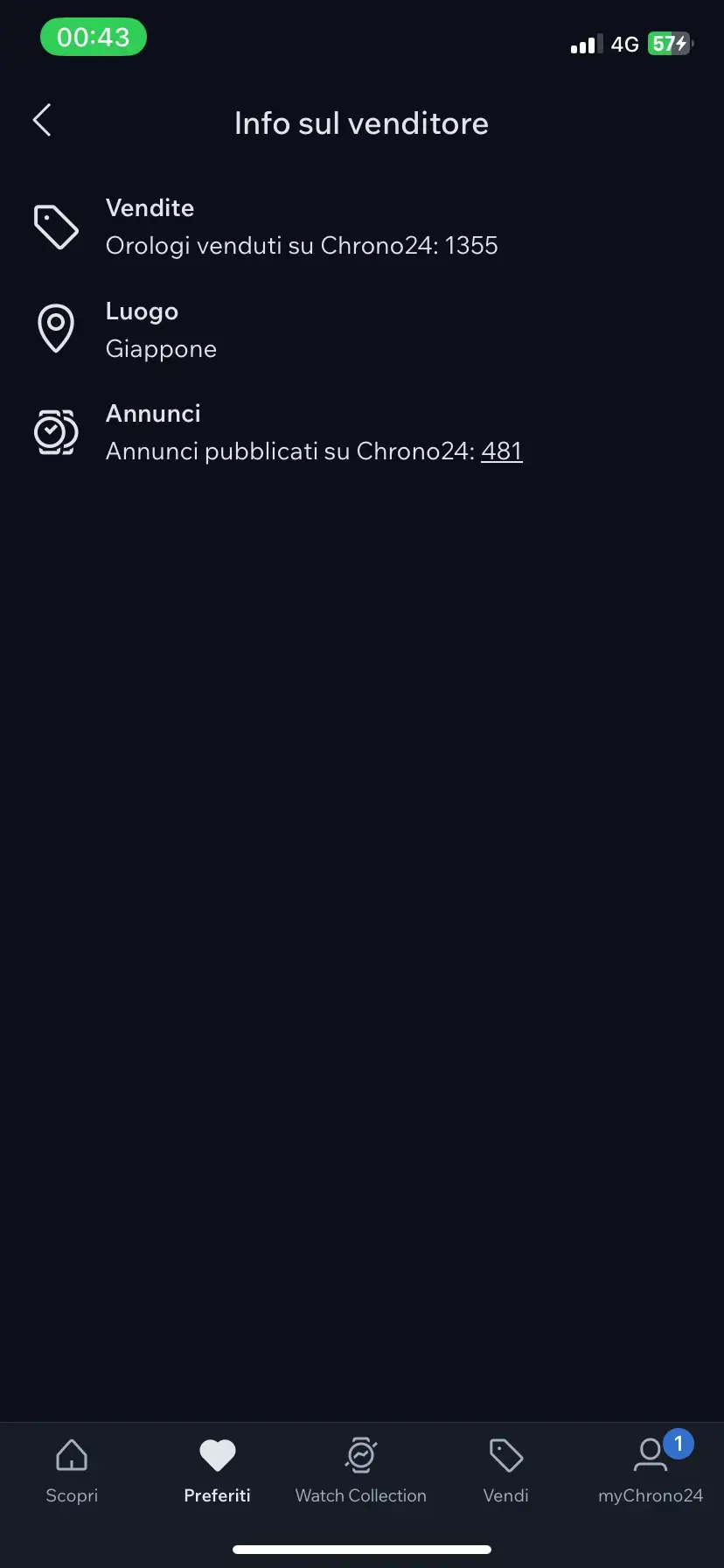Open myChrono24 account tab
Viewport: 724px width, 1568px height.
click(651, 1472)
